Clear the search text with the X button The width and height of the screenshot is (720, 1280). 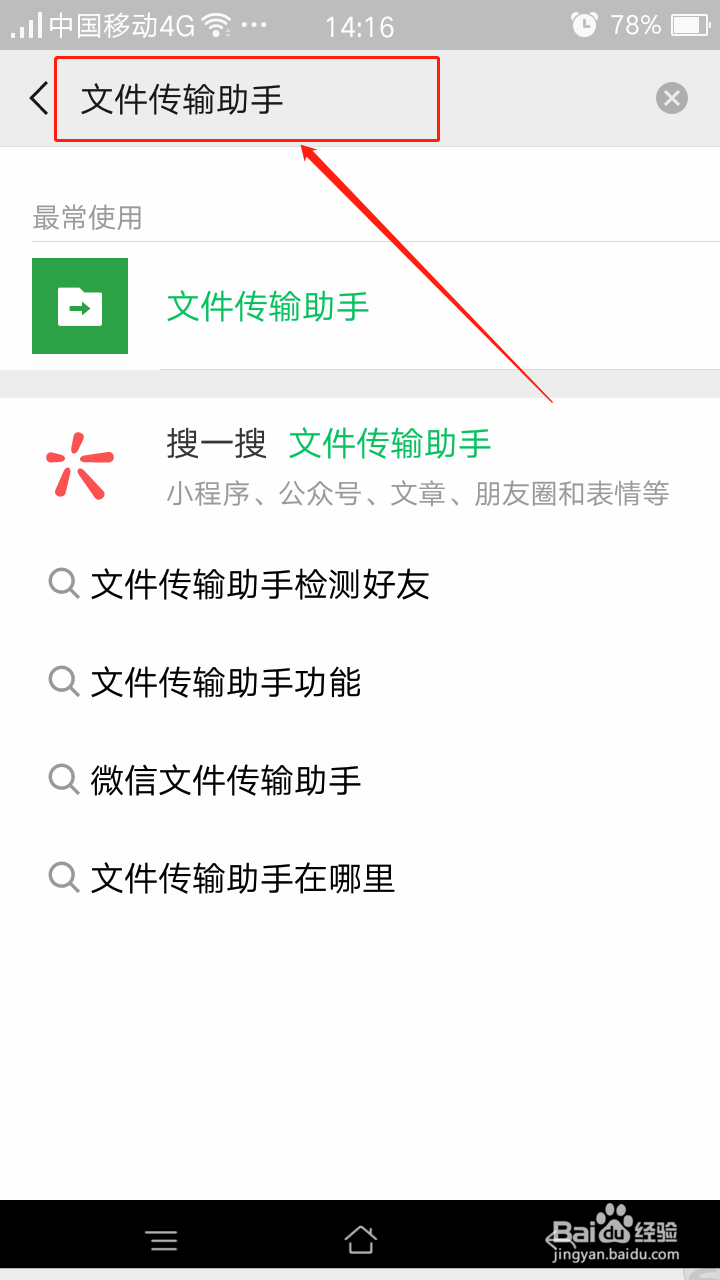[671, 97]
